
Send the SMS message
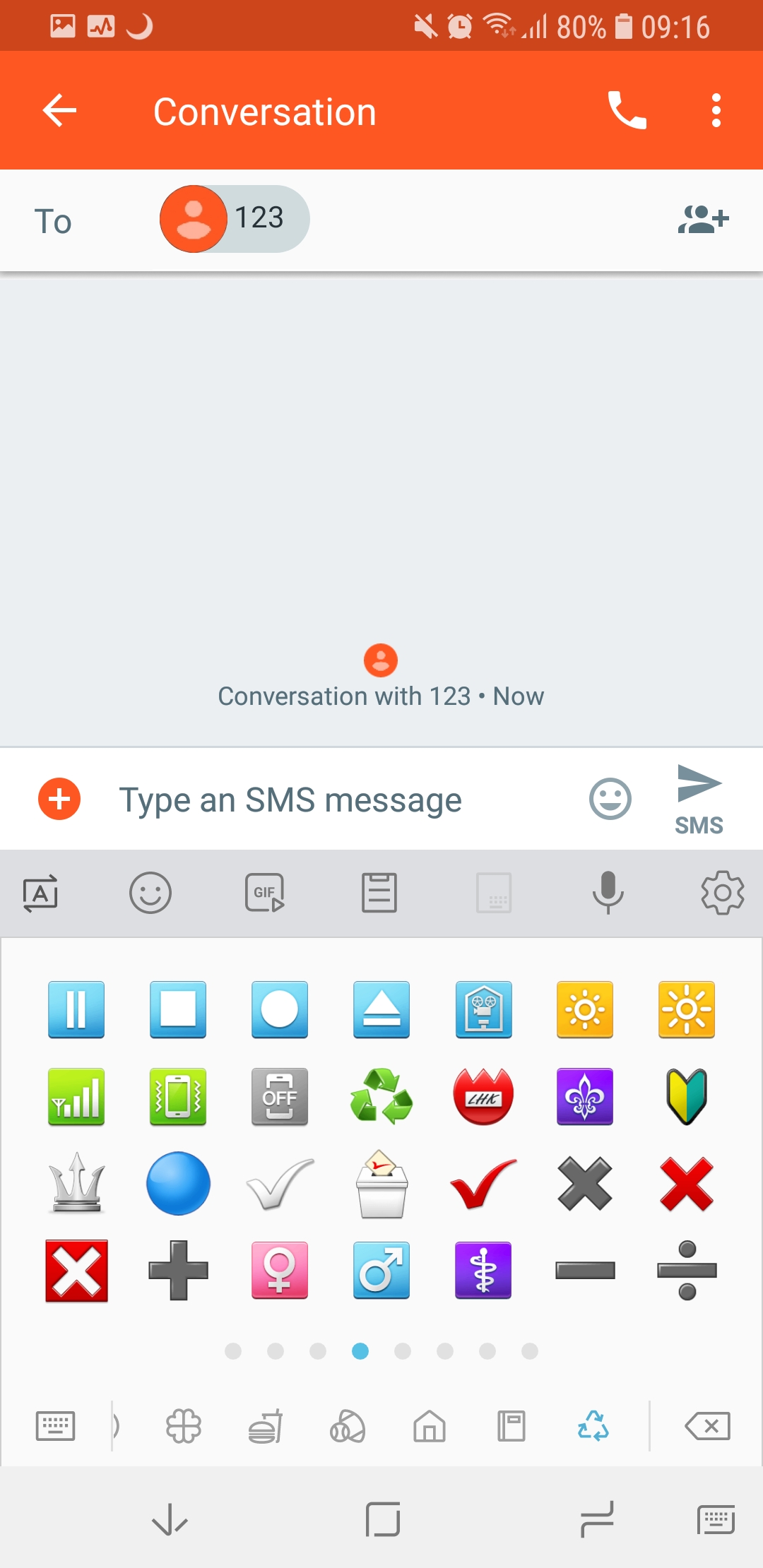pos(699,800)
